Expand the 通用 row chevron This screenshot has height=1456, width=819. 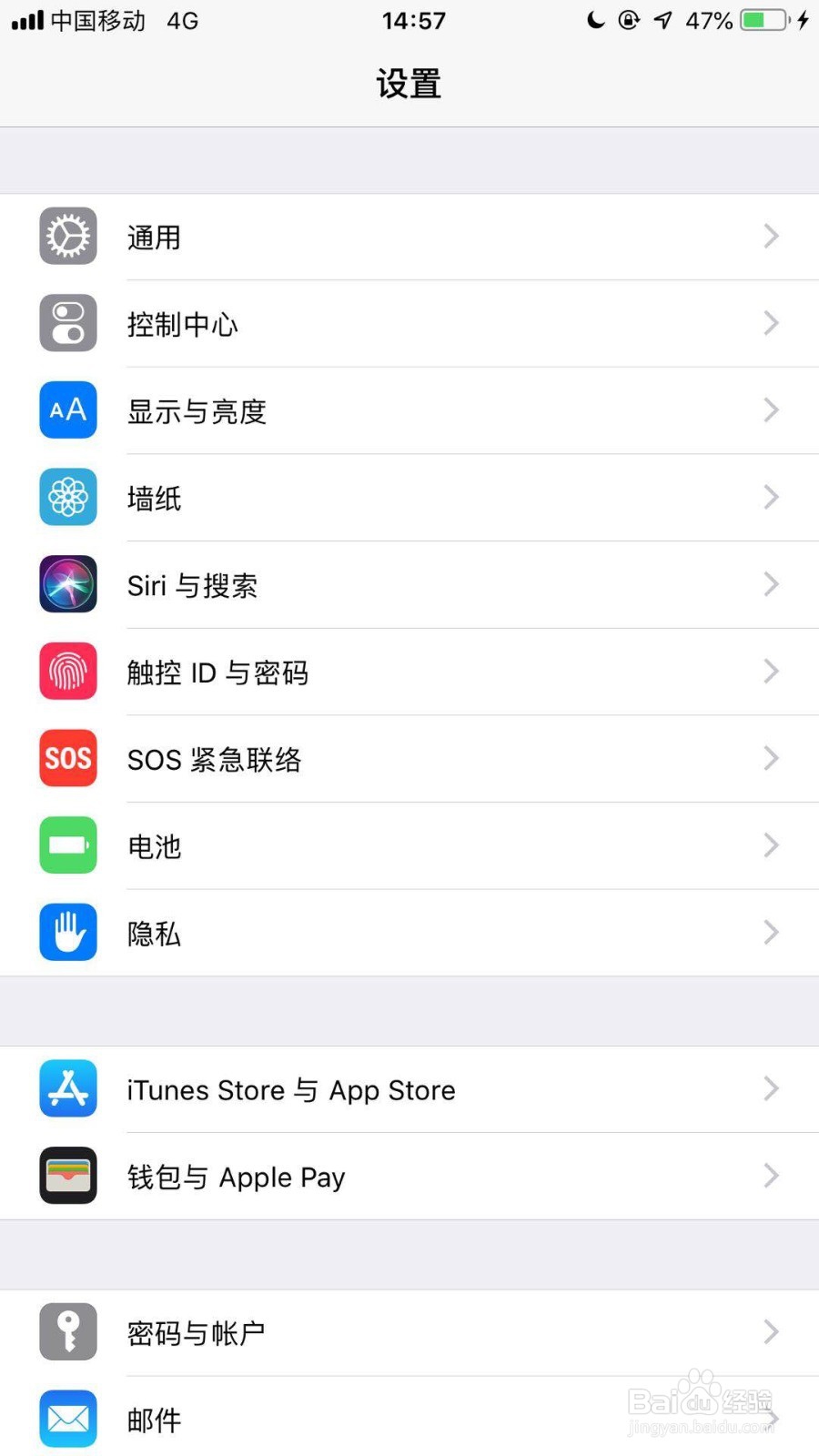click(771, 236)
